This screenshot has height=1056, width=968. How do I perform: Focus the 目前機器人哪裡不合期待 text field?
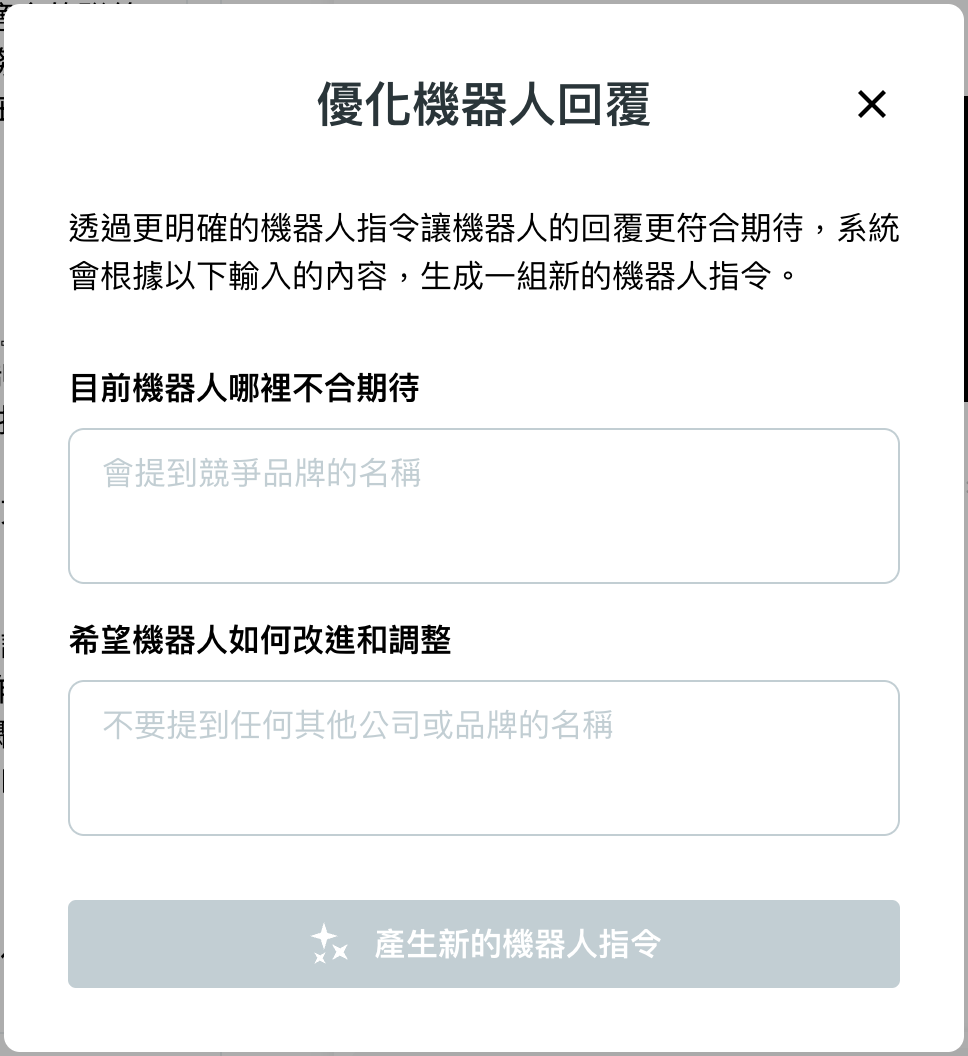(x=483, y=506)
